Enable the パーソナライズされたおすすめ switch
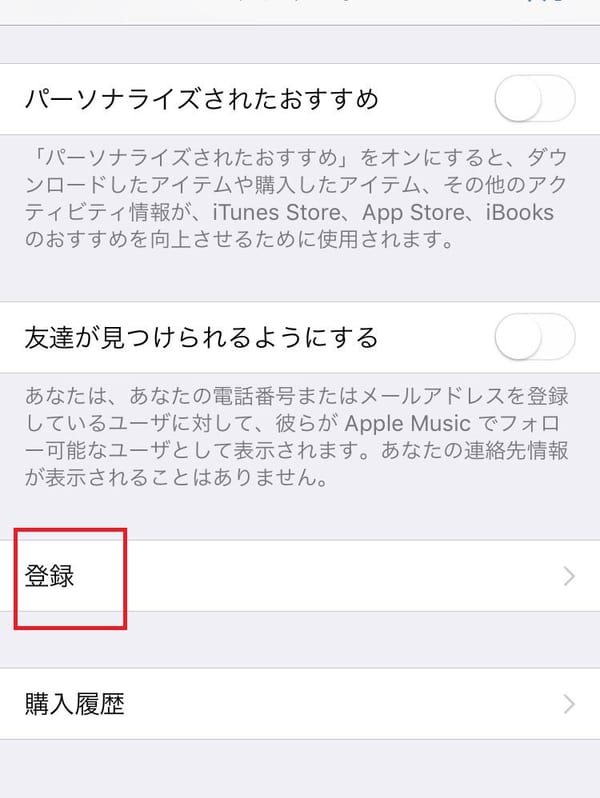This screenshot has width=600, height=798. pyautogui.click(x=534, y=100)
